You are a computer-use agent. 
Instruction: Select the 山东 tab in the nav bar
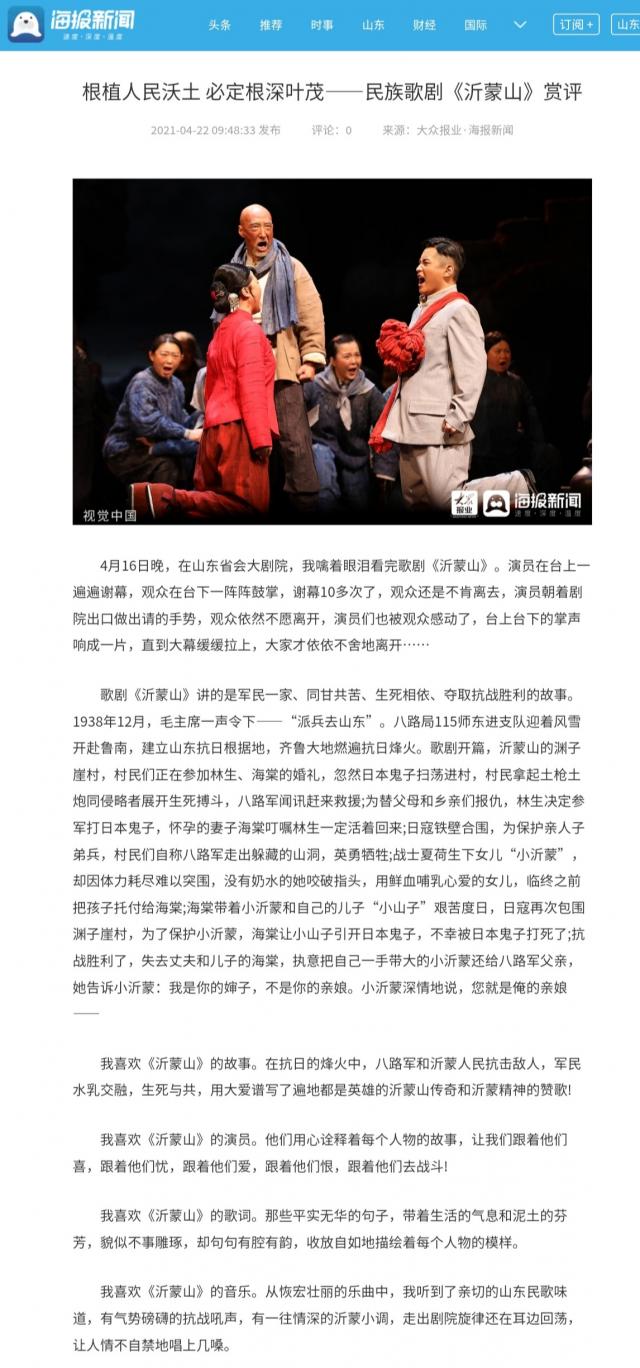coord(373,25)
